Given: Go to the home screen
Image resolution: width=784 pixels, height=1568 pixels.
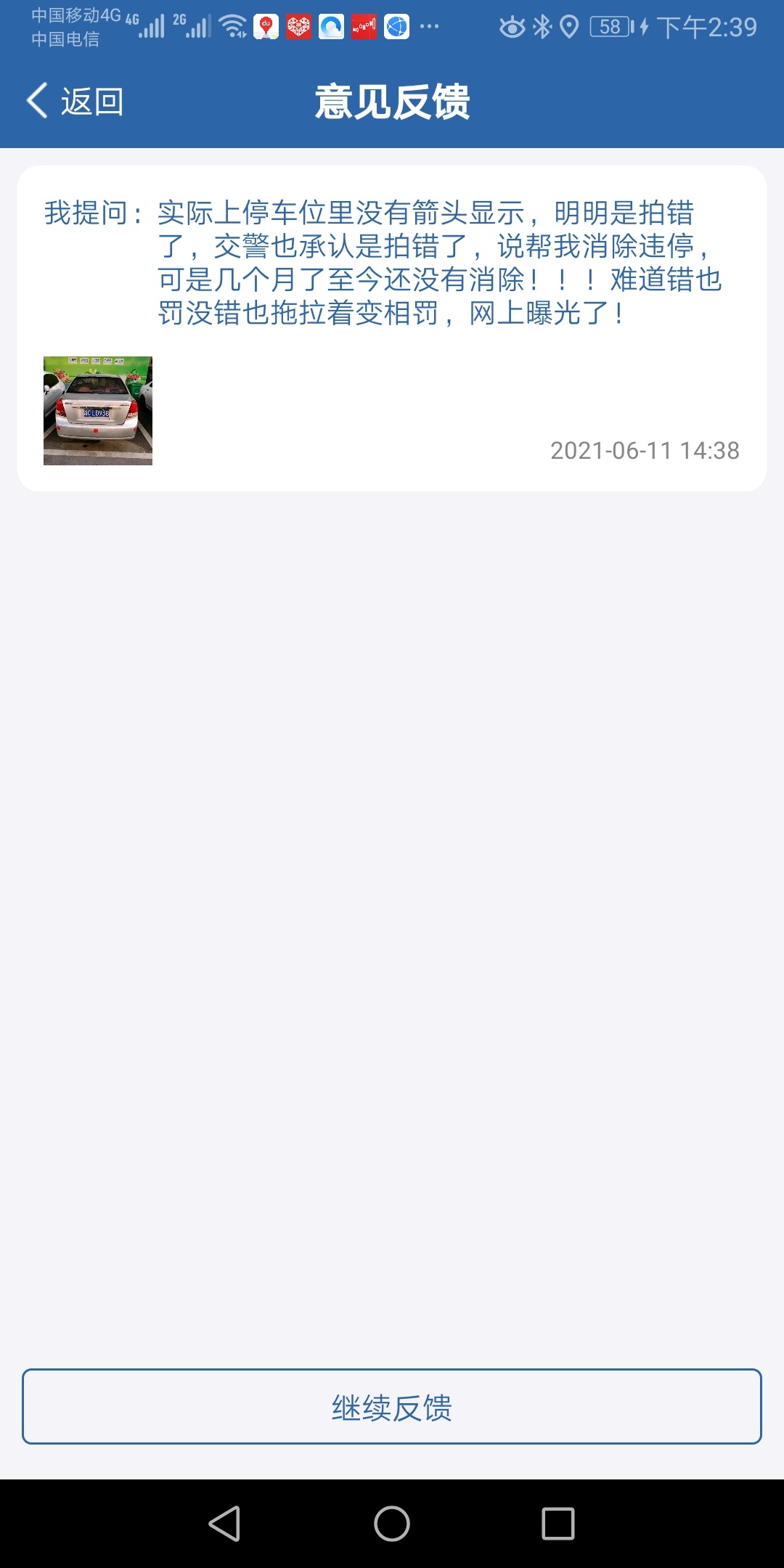Looking at the screenshot, I should 392,1523.
